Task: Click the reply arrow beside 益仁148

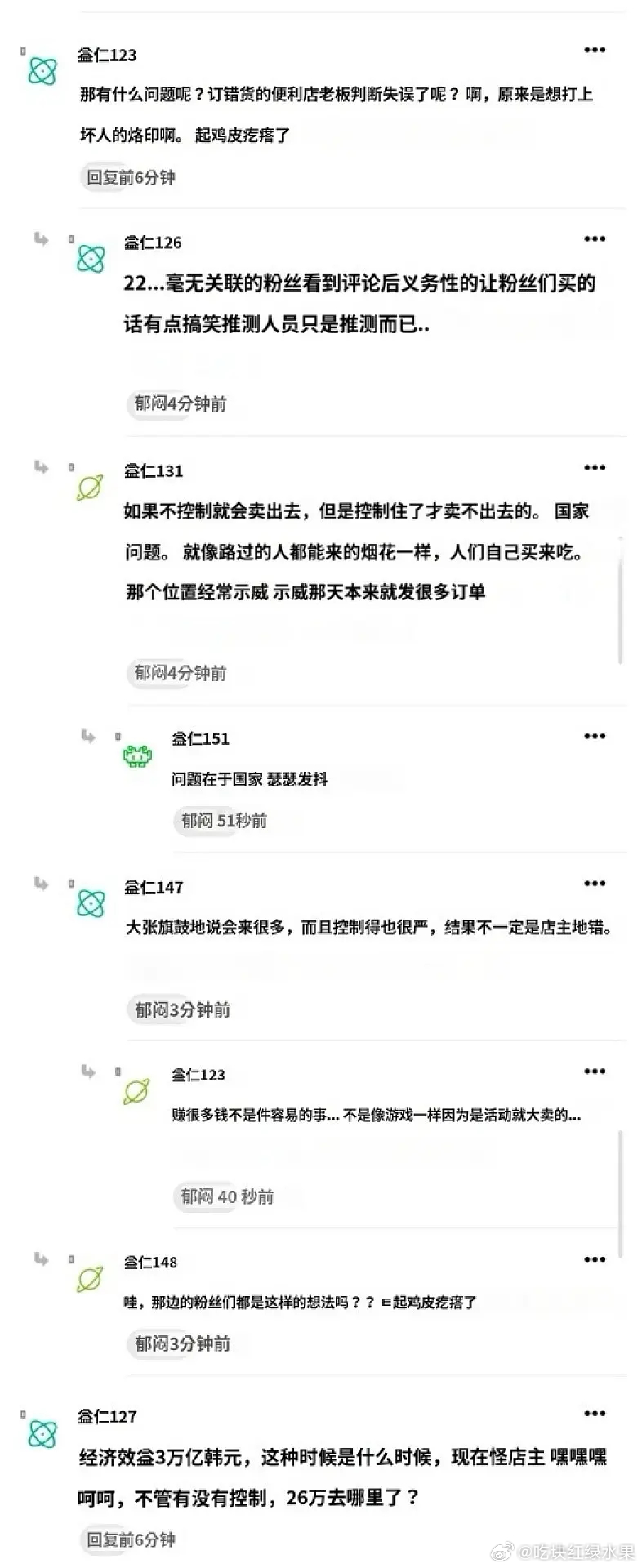Action: click(x=41, y=1259)
